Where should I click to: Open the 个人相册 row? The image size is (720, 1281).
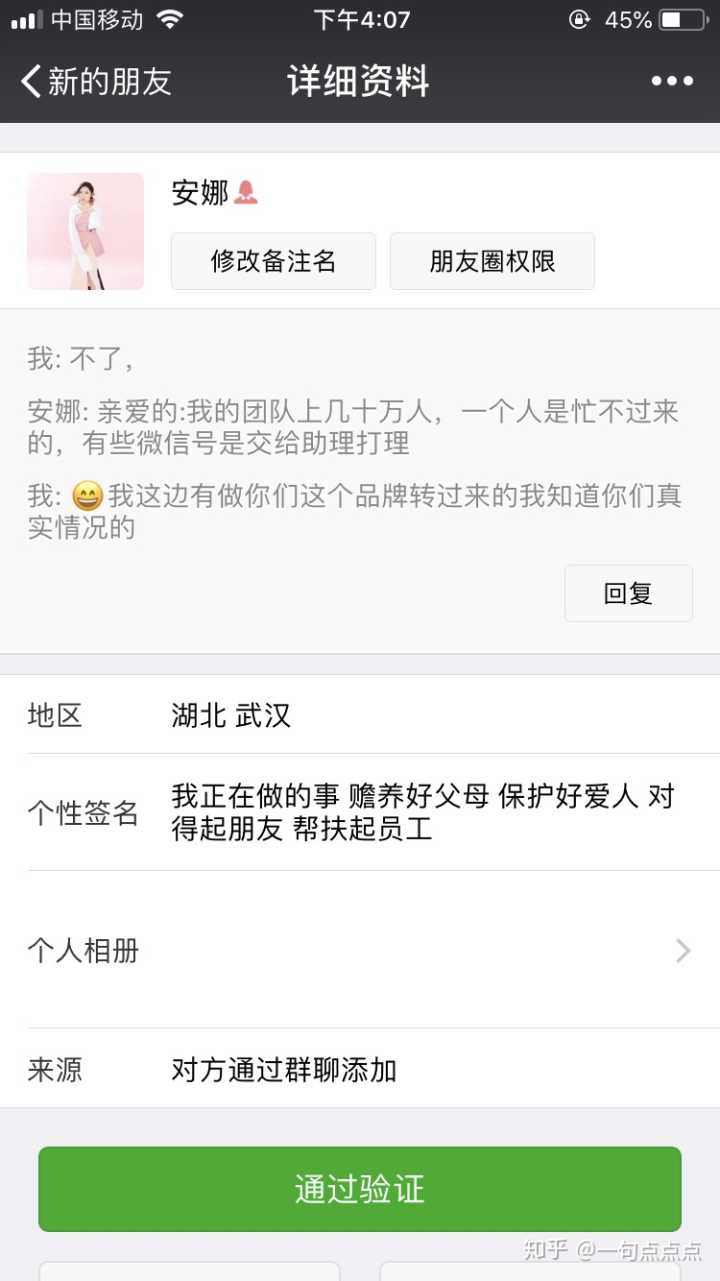click(360, 950)
